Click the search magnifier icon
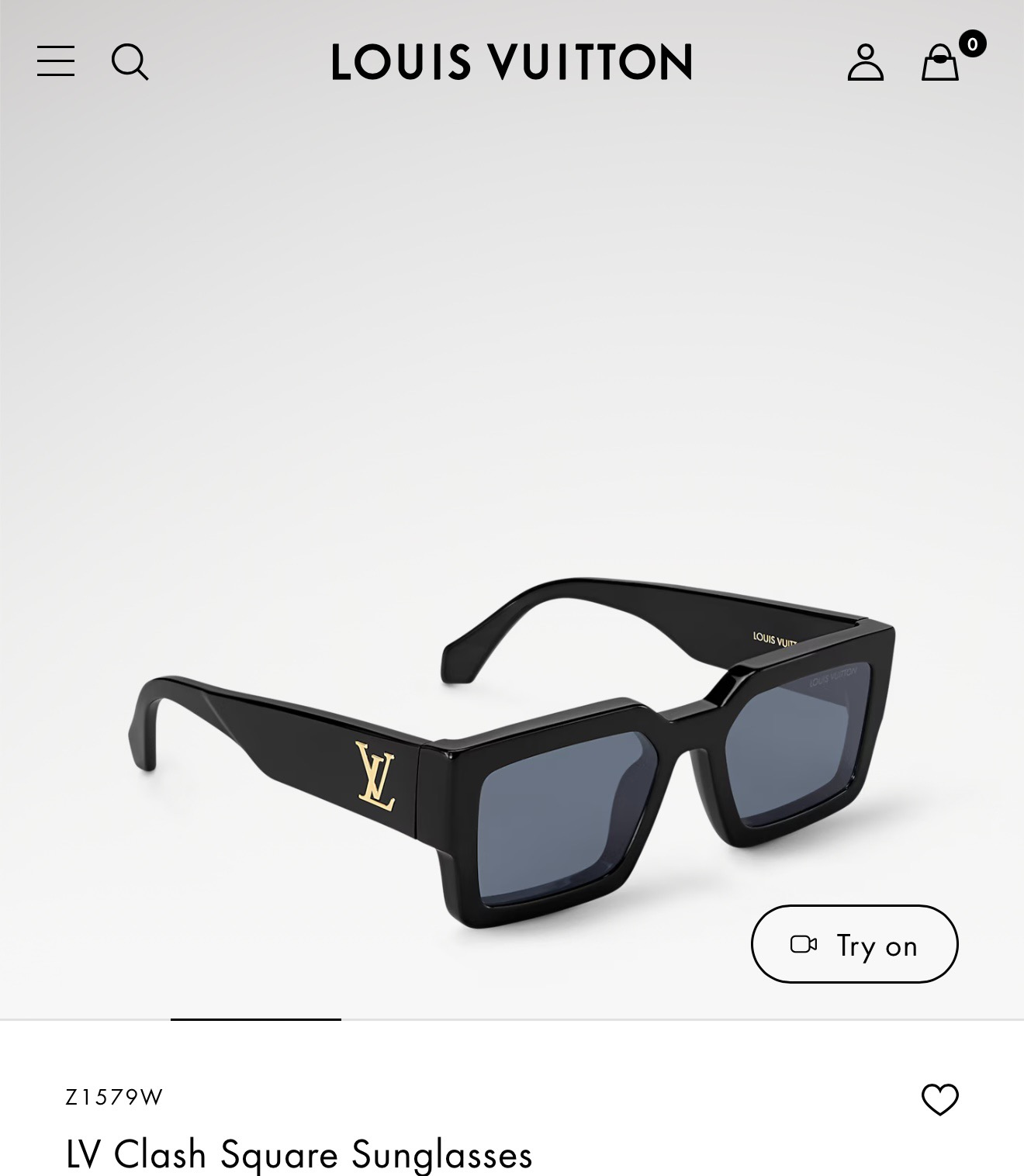 click(x=130, y=63)
